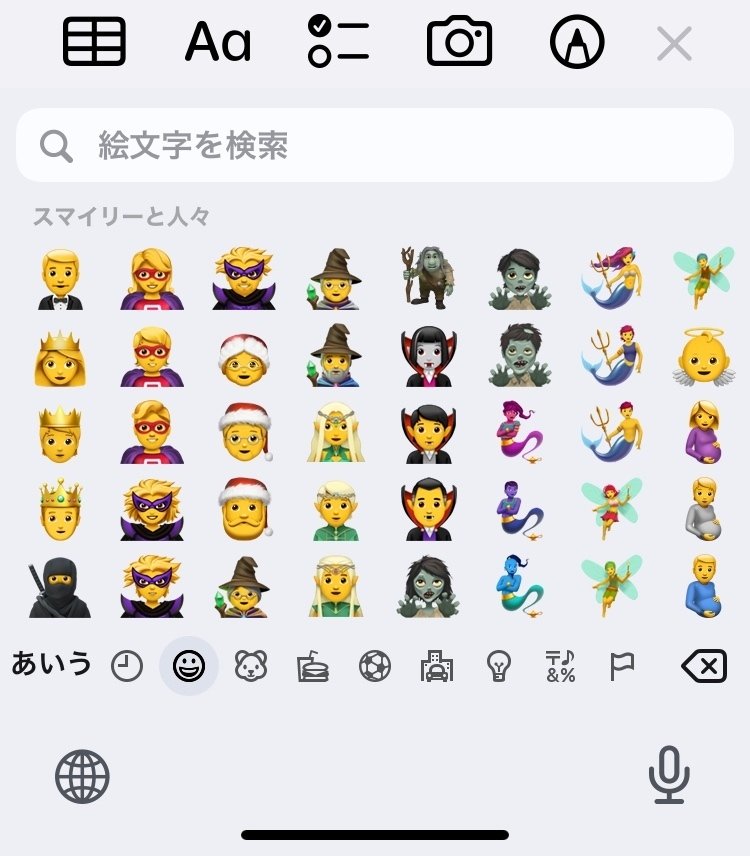This screenshot has height=856, width=750.
Task: Switch to the あいう text keyboard
Action: [51, 664]
